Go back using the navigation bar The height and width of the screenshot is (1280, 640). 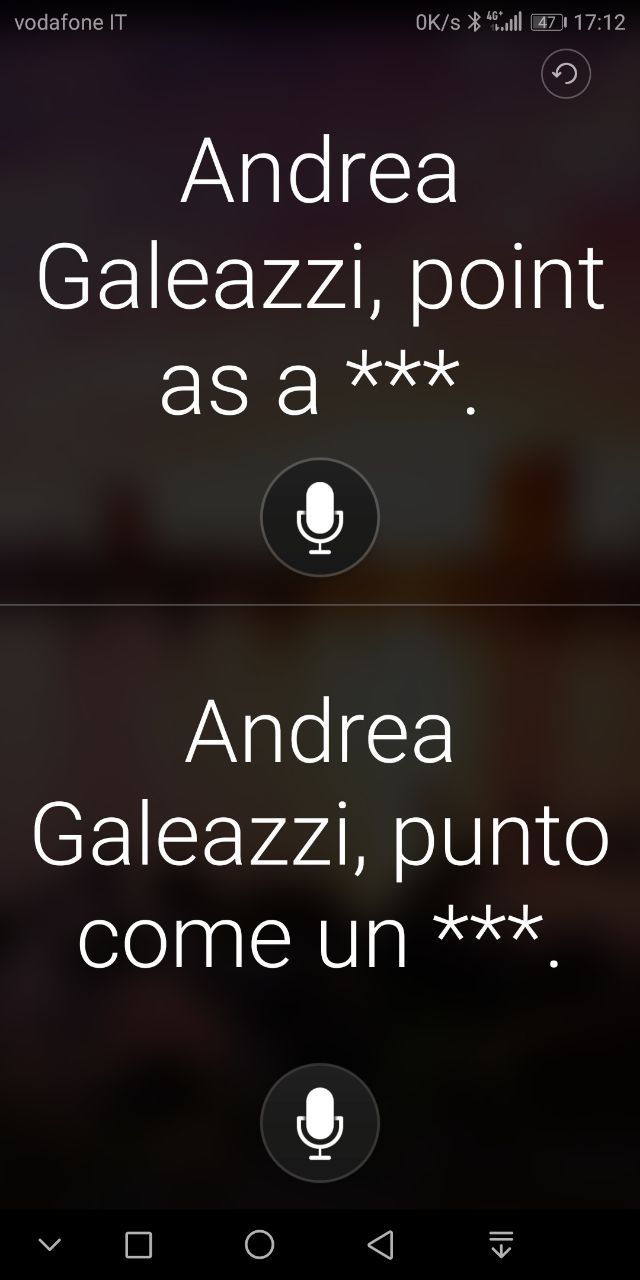click(x=380, y=1244)
